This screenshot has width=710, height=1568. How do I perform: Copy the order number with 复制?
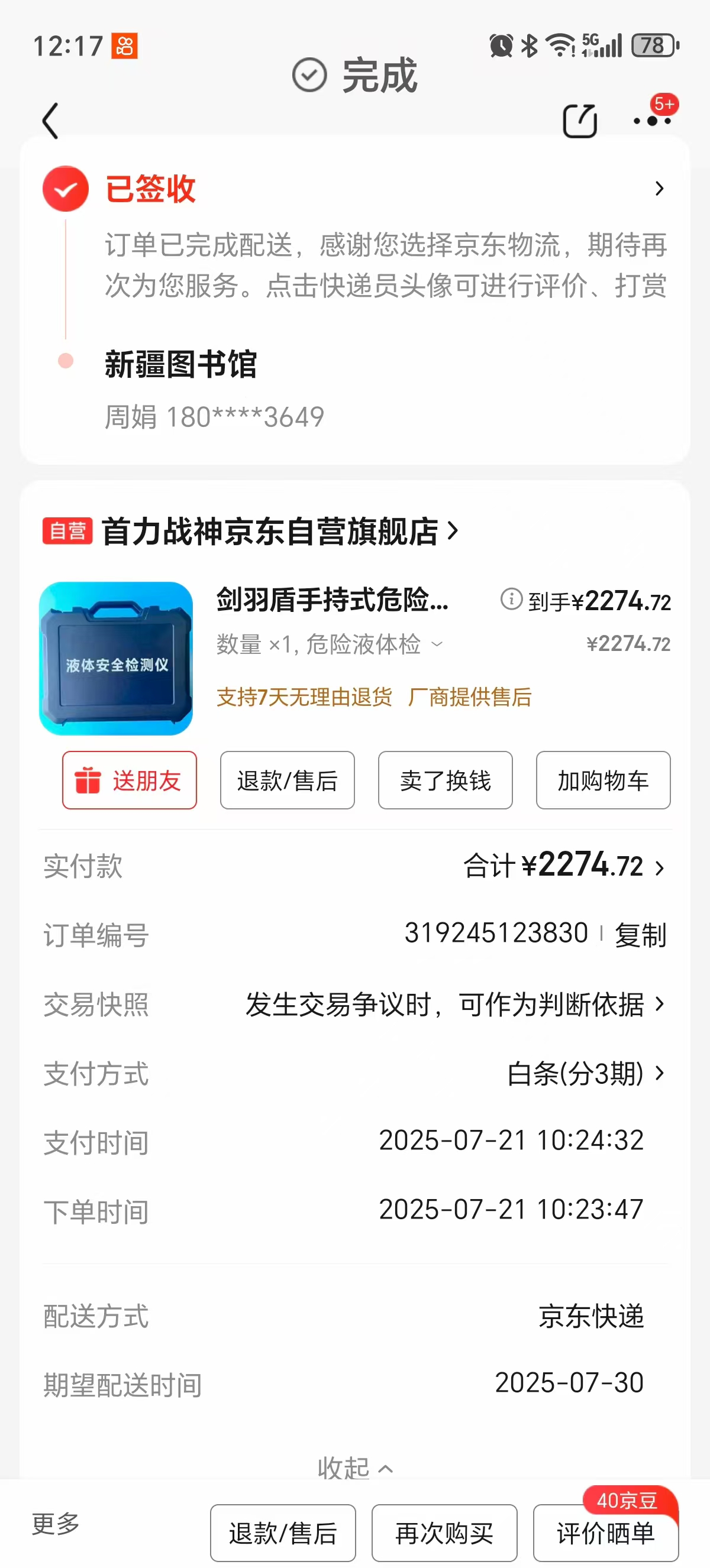pyautogui.click(x=641, y=935)
